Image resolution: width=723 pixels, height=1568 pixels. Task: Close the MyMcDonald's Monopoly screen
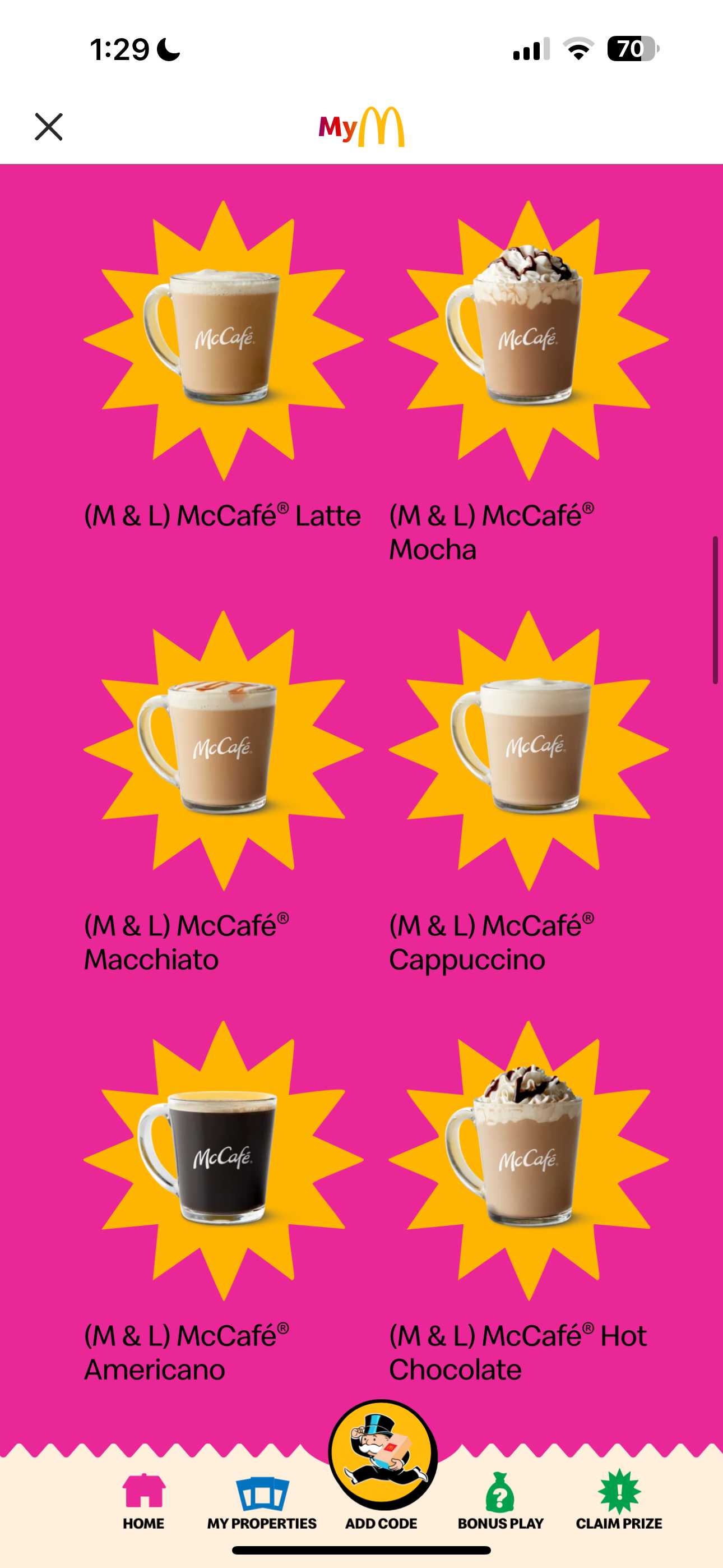49,127
